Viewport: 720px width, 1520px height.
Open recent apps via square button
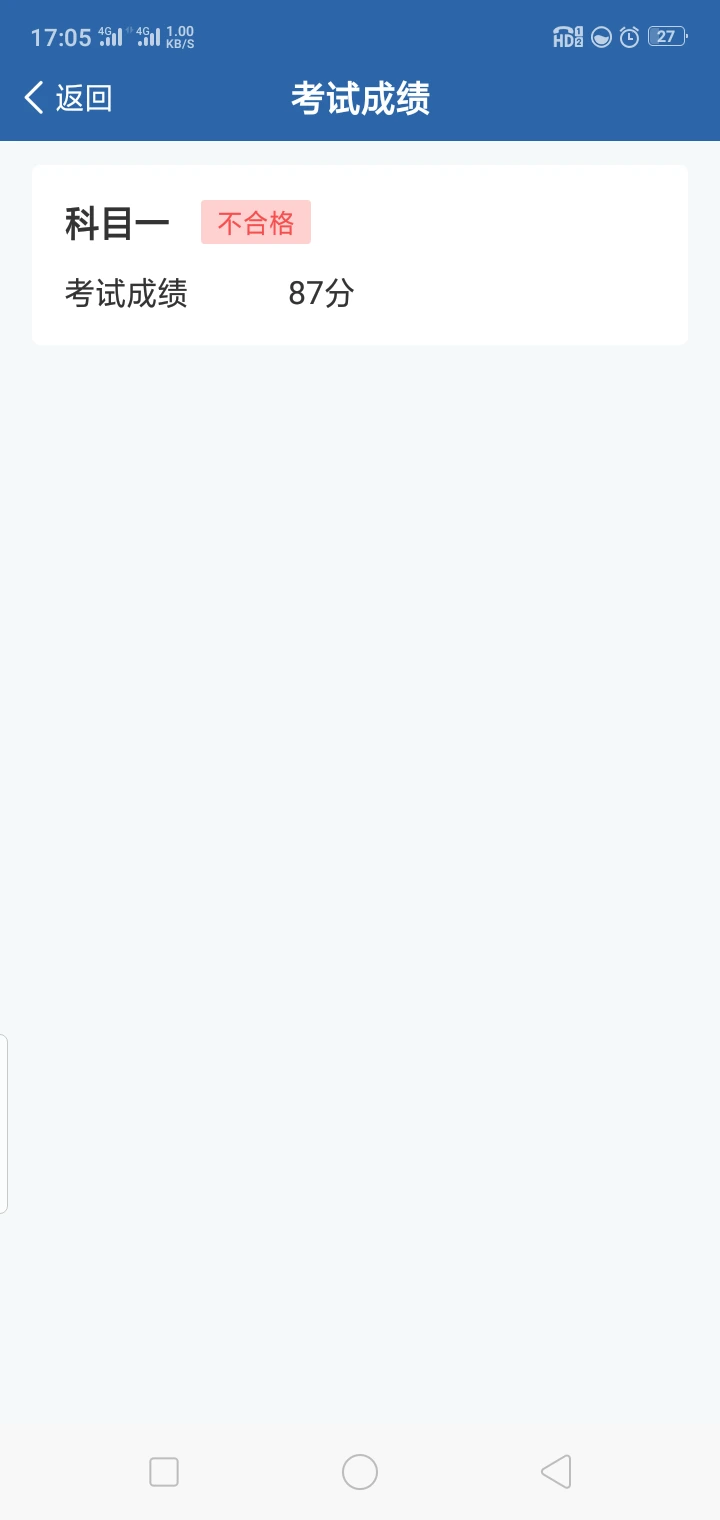coord(164,1472)
